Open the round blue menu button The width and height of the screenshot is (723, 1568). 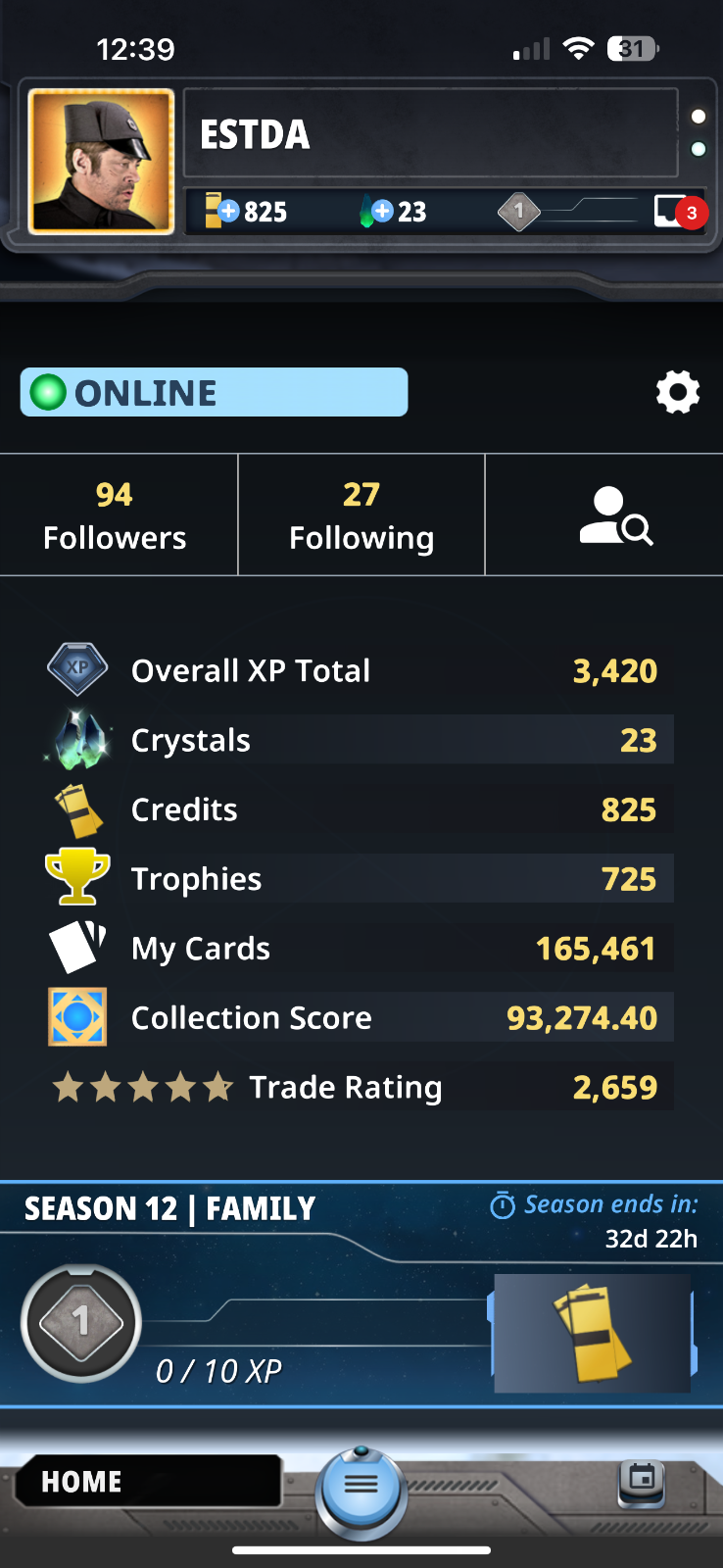tap(361, 1485)
